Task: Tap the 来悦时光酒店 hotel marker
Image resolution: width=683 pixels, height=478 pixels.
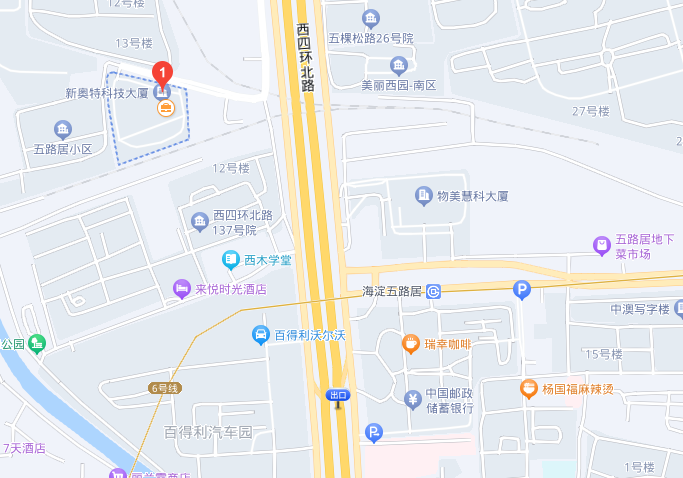Action: [182, 288]
